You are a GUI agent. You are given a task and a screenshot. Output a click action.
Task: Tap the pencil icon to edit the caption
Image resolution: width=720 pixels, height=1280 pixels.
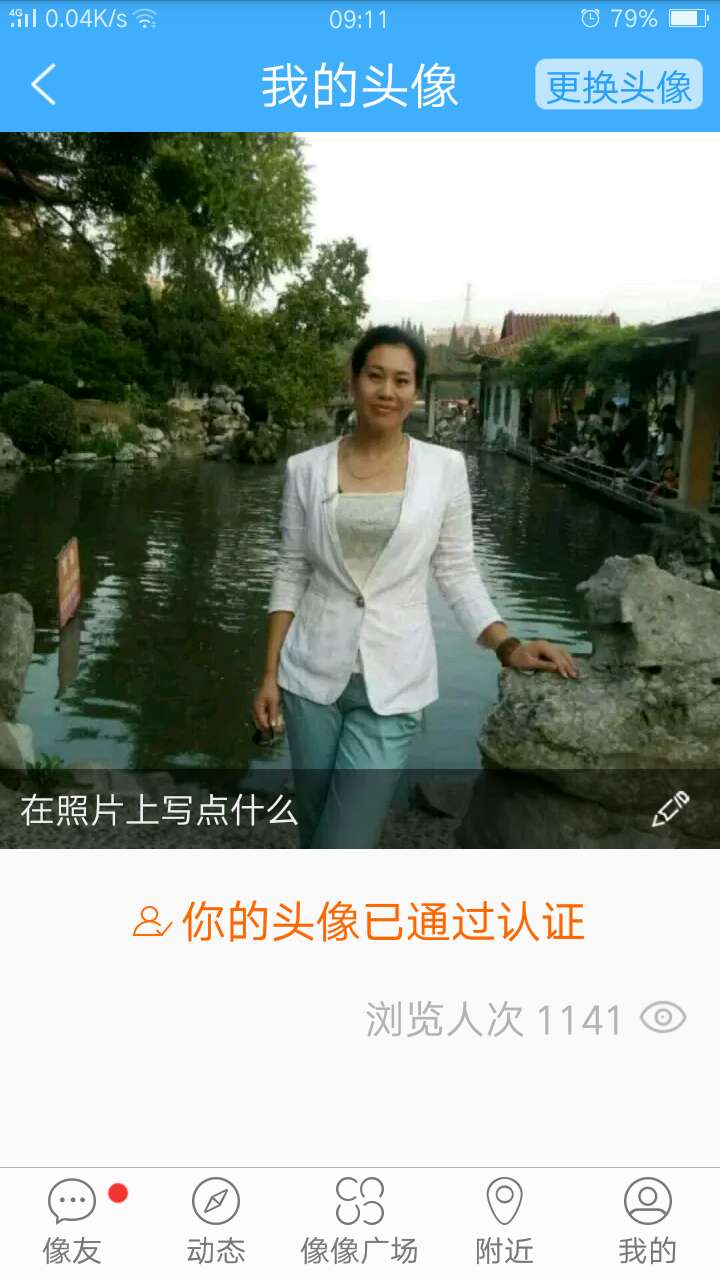coord(670,808)
